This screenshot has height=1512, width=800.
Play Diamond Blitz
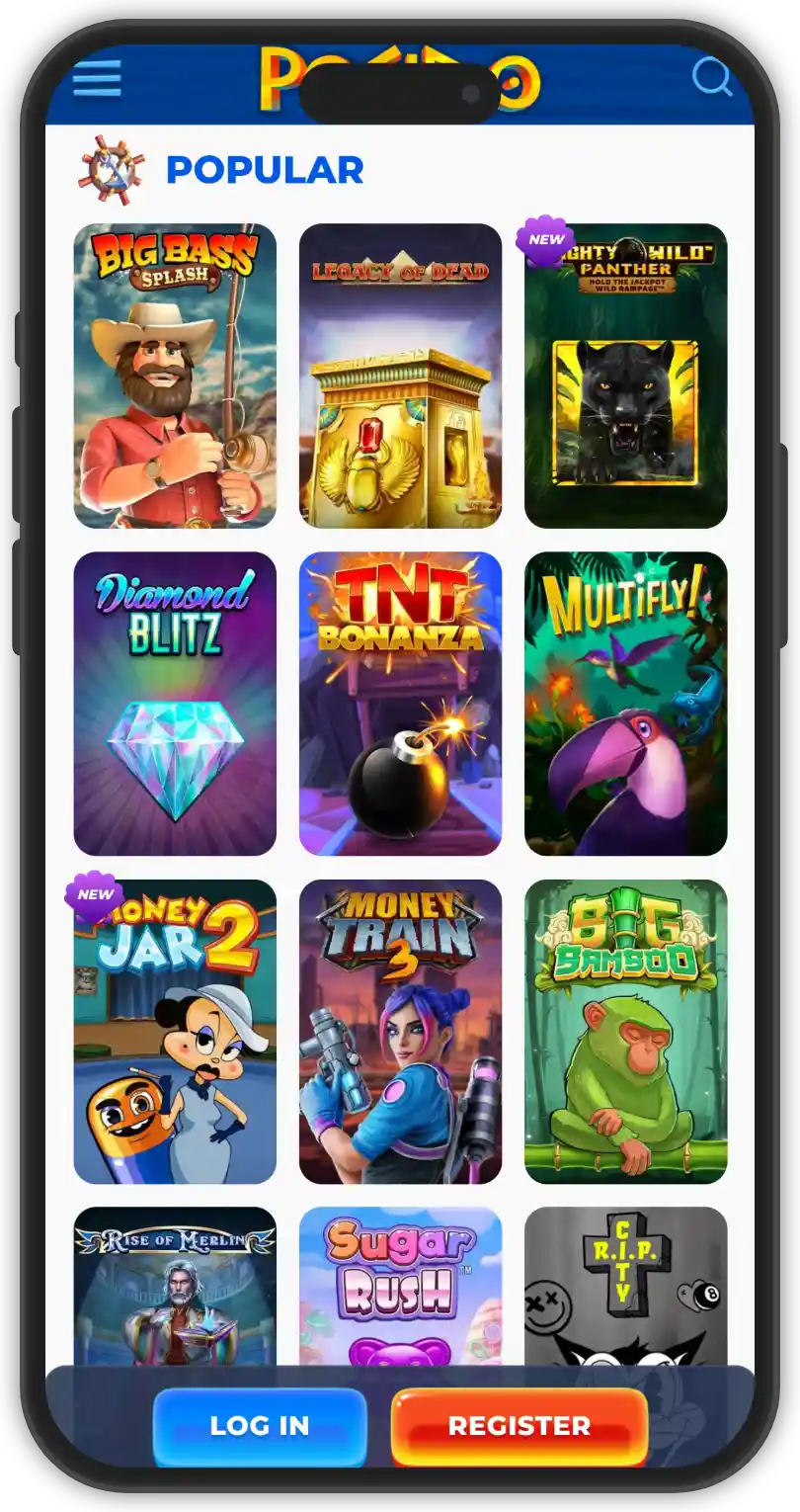coord(175,703)
